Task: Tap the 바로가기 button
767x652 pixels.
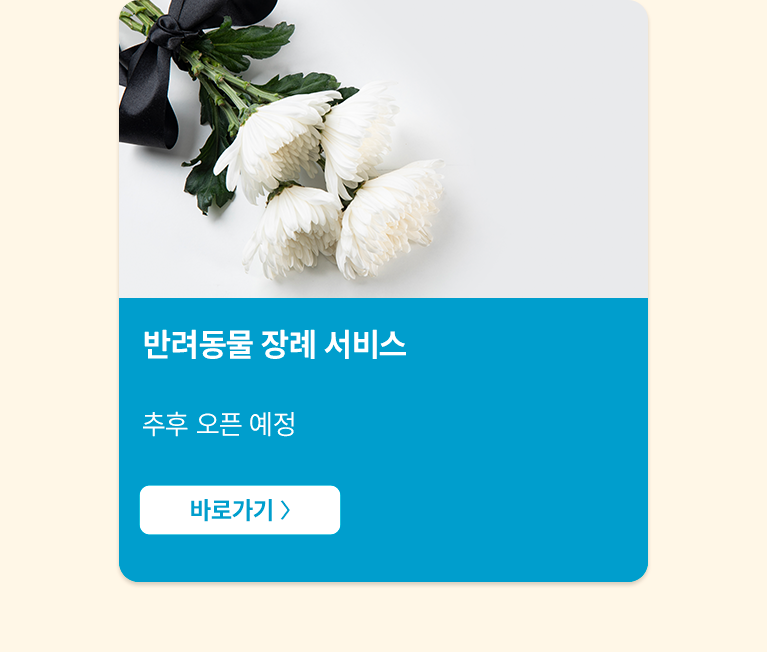Action: click(x=240, y=510)
